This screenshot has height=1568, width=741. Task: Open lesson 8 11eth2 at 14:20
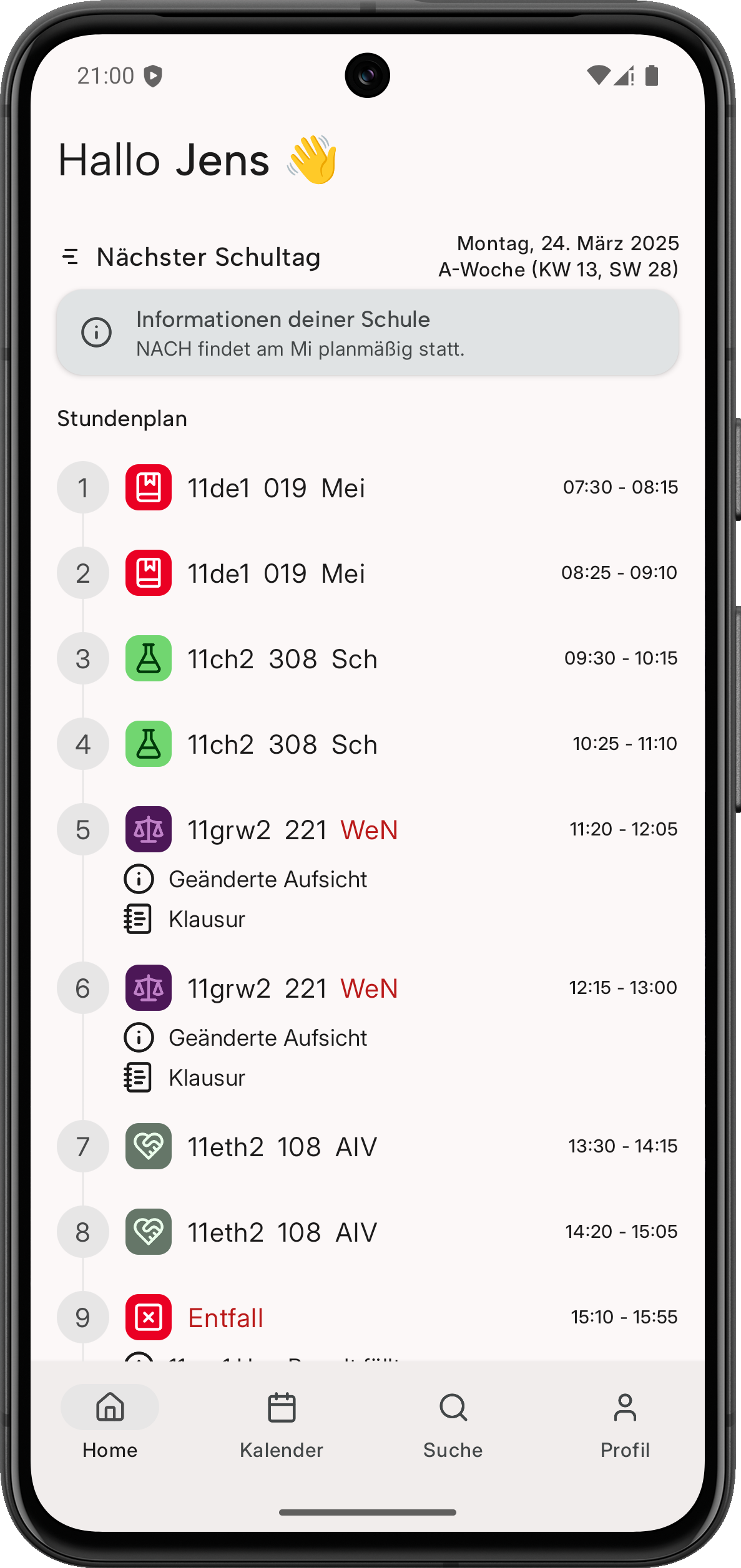pos(367,1232)
